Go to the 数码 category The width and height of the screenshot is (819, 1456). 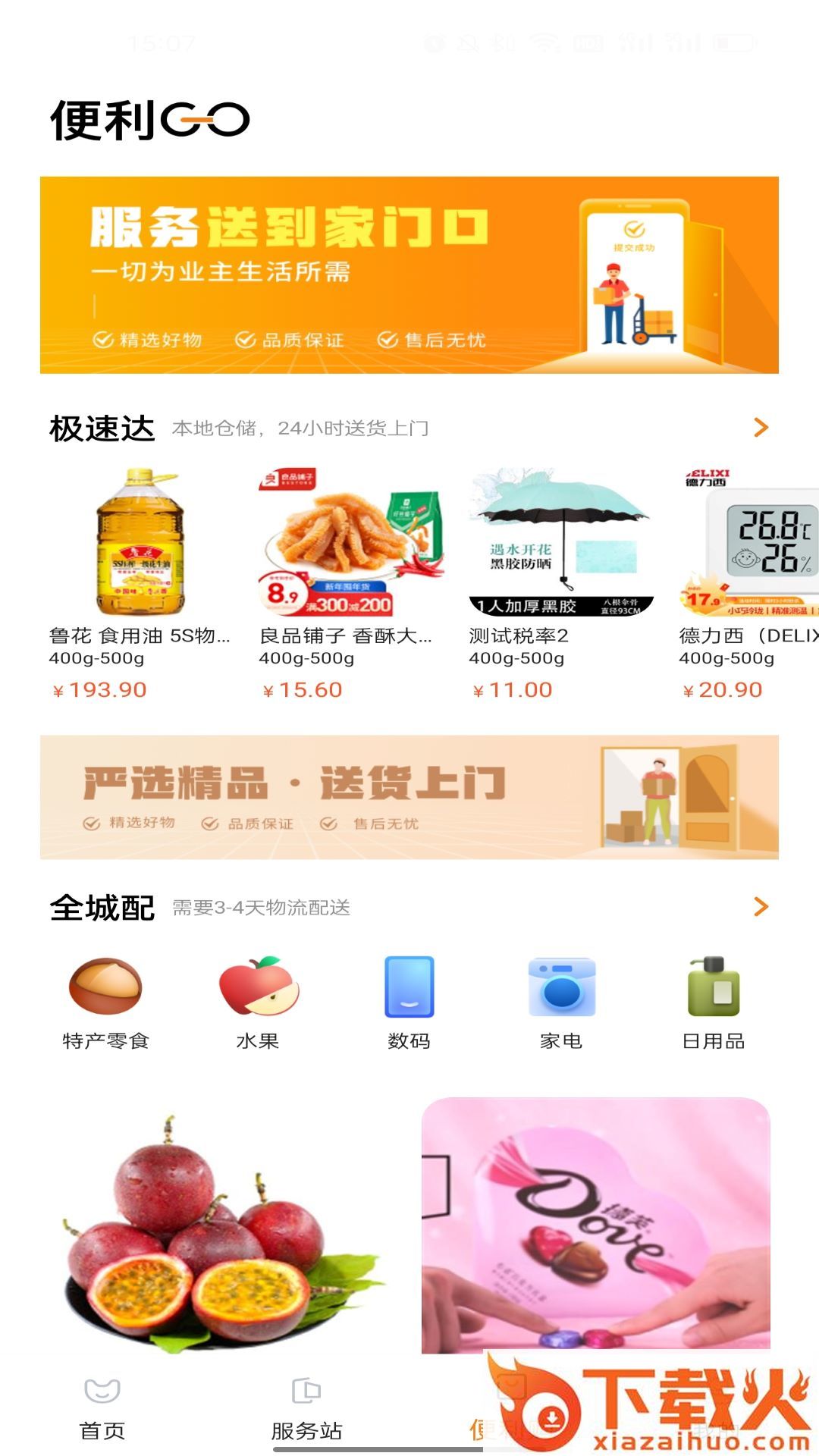point(409,1003)
